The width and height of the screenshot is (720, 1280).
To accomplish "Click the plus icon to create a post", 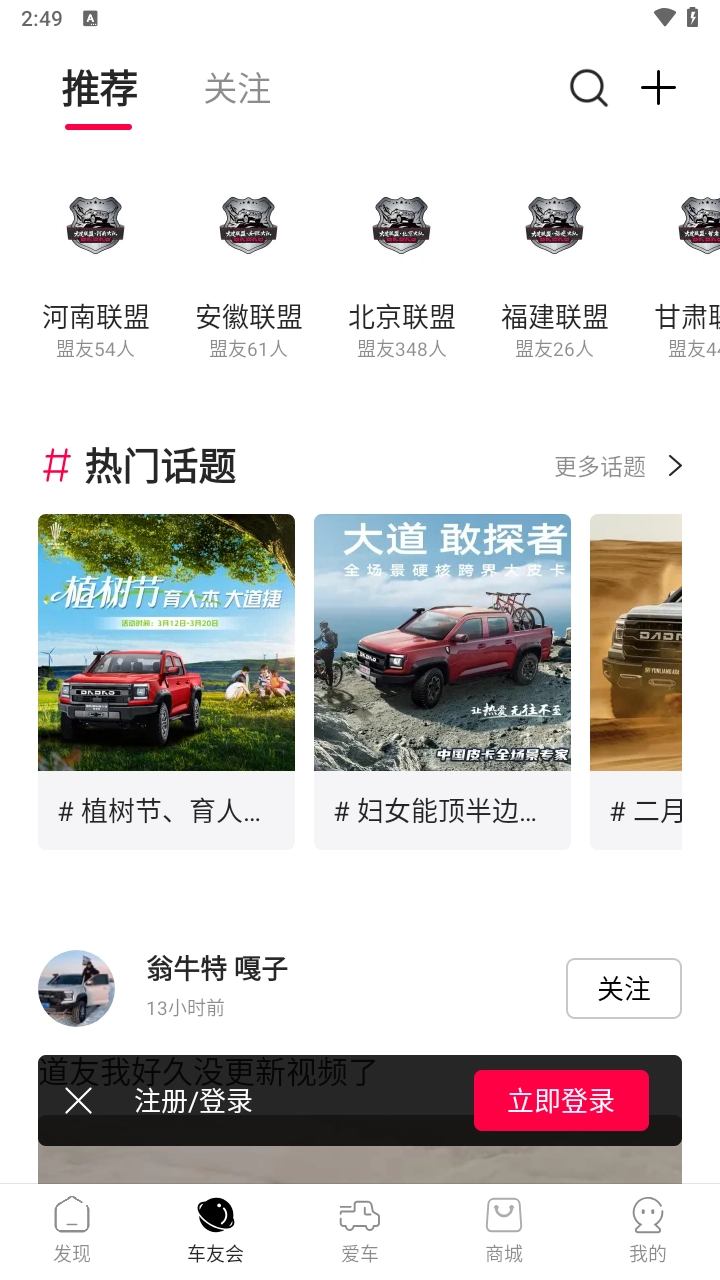I will [x=658, y=88].
